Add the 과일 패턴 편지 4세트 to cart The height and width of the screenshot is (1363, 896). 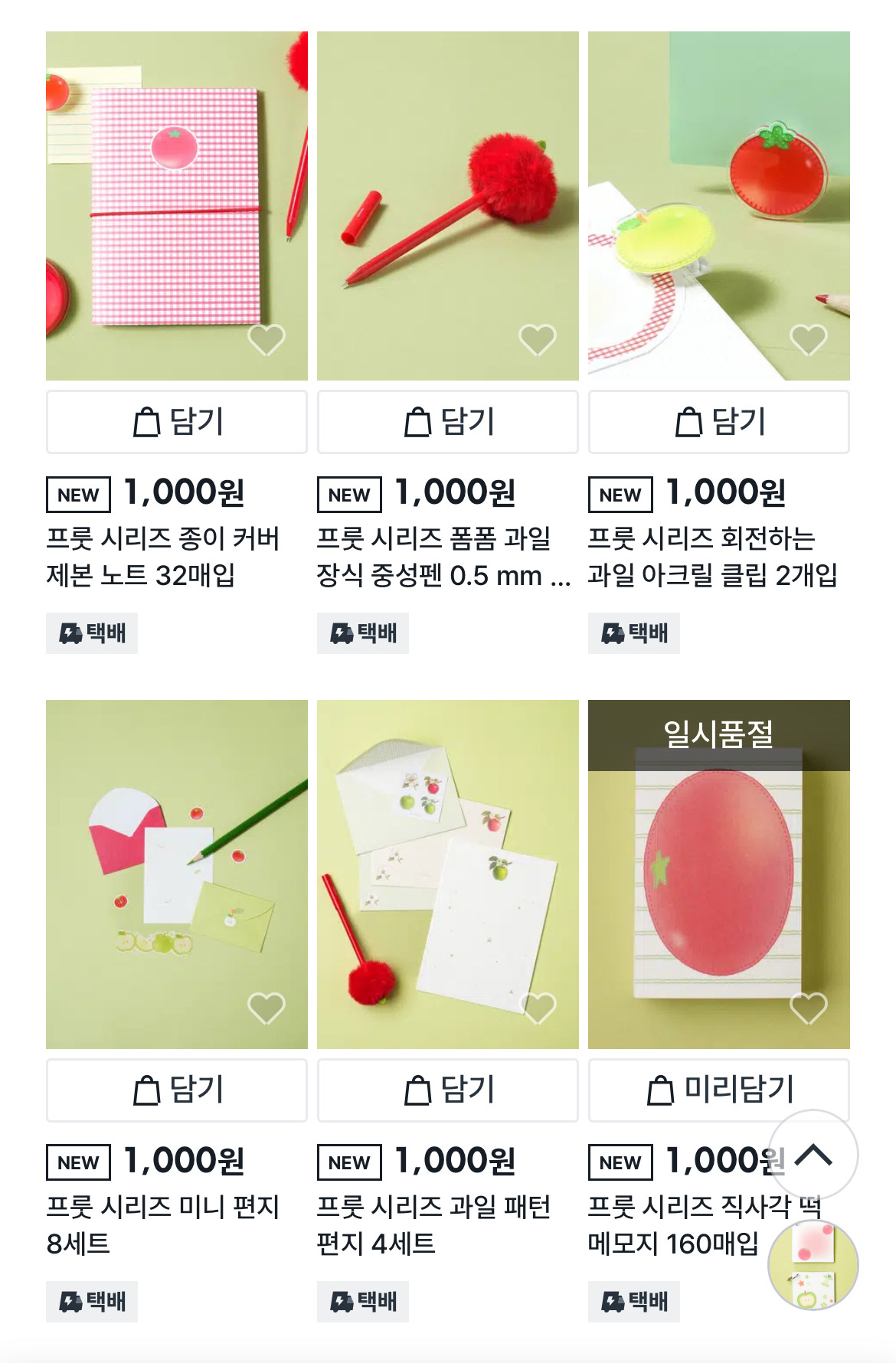[448, 1090]
